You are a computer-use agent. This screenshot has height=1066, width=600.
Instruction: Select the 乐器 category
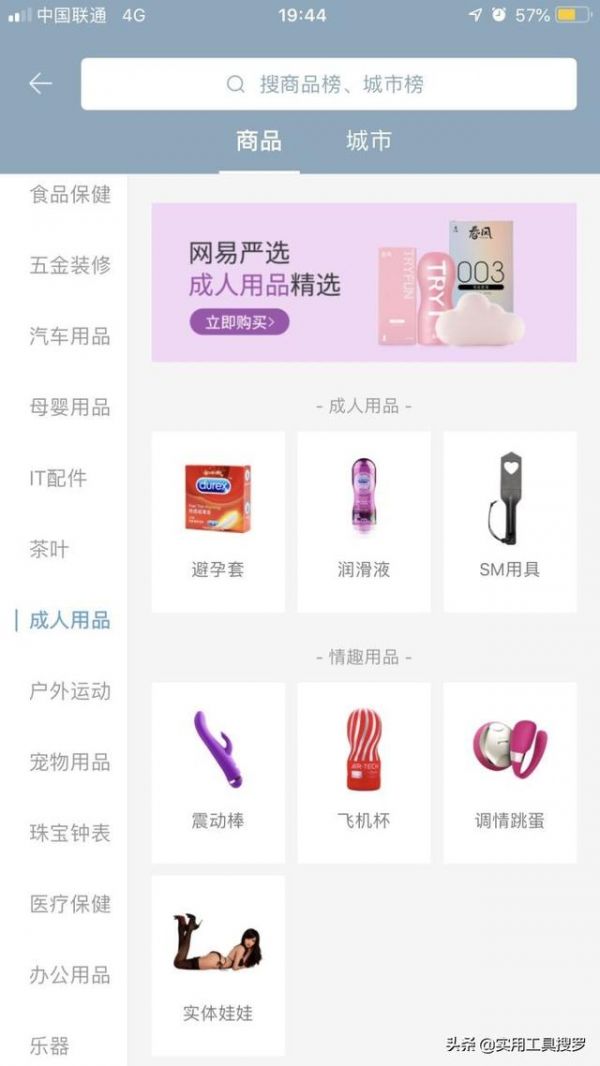(49, 1046)
